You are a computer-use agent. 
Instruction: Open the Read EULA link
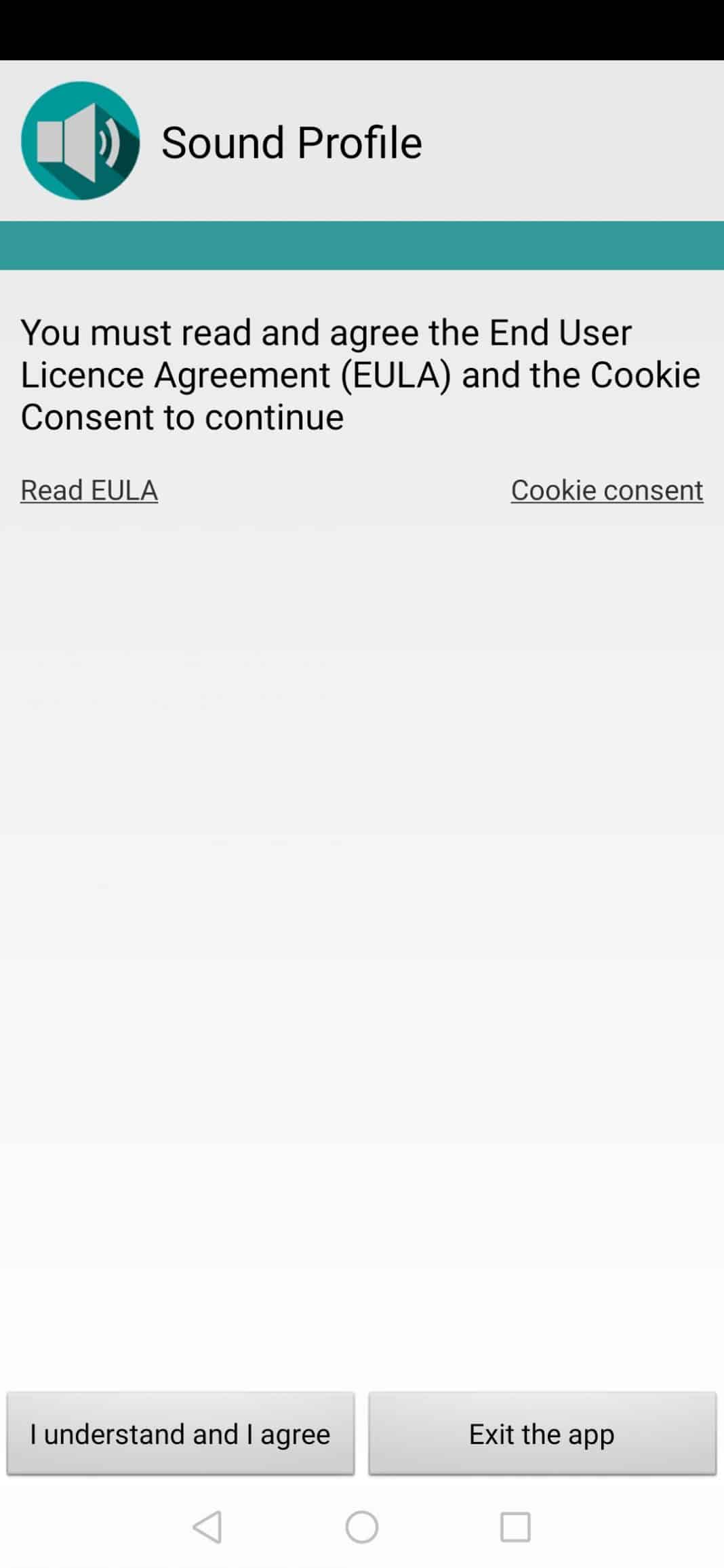[x=89, y=490]
